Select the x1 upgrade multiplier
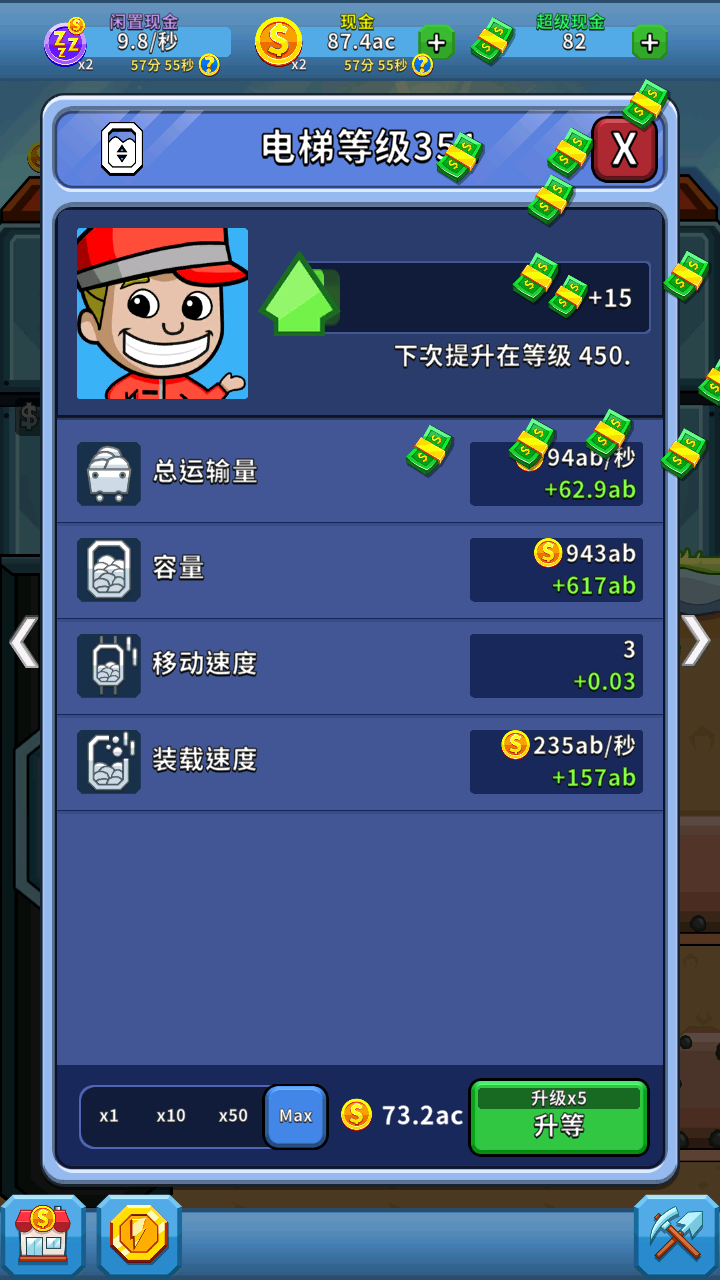This screenshot has height=1280, width=720. click(109, 1117)
